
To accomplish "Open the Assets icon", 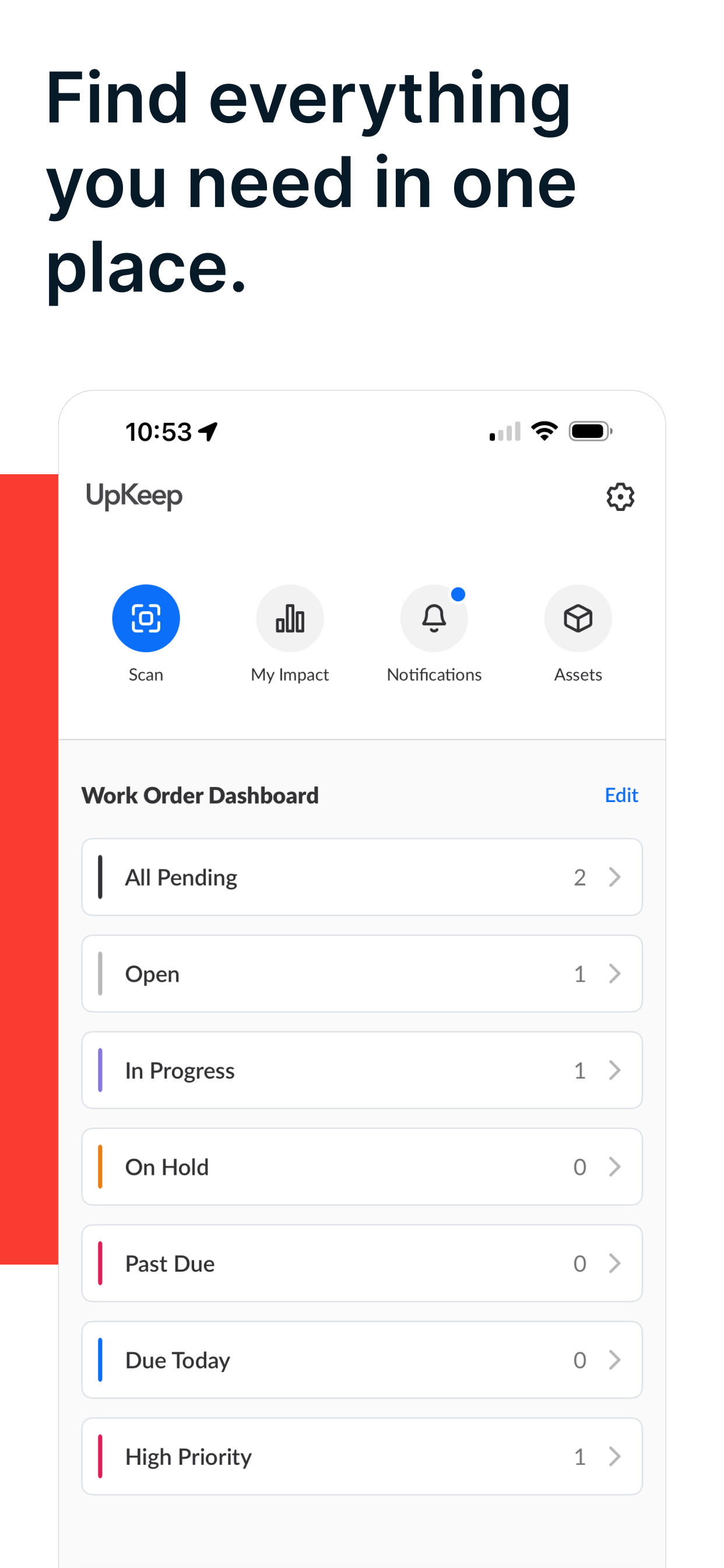I will (x=578, y=617).
